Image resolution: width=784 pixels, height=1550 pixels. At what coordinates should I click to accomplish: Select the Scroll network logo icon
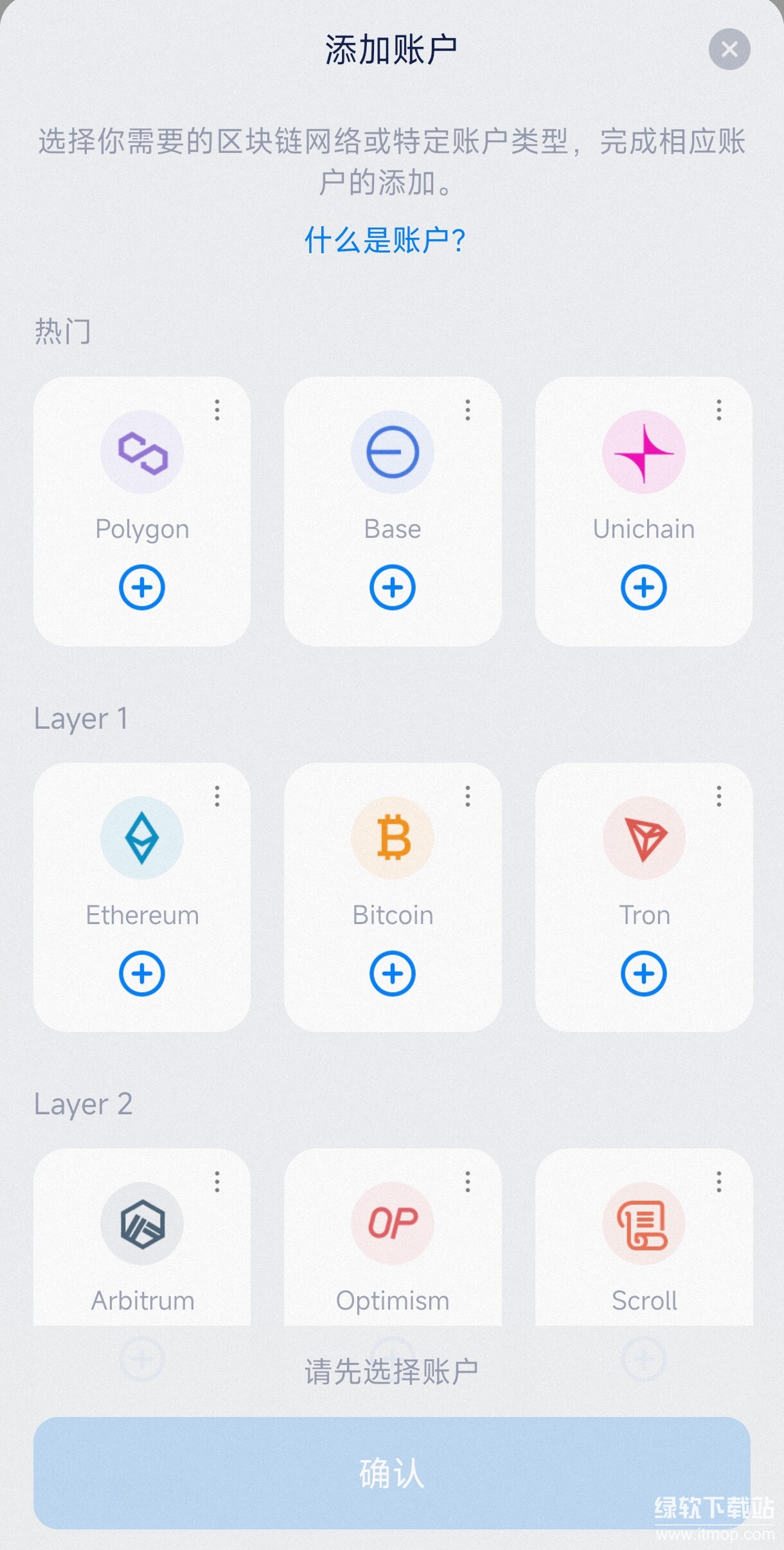point(643,1223)
